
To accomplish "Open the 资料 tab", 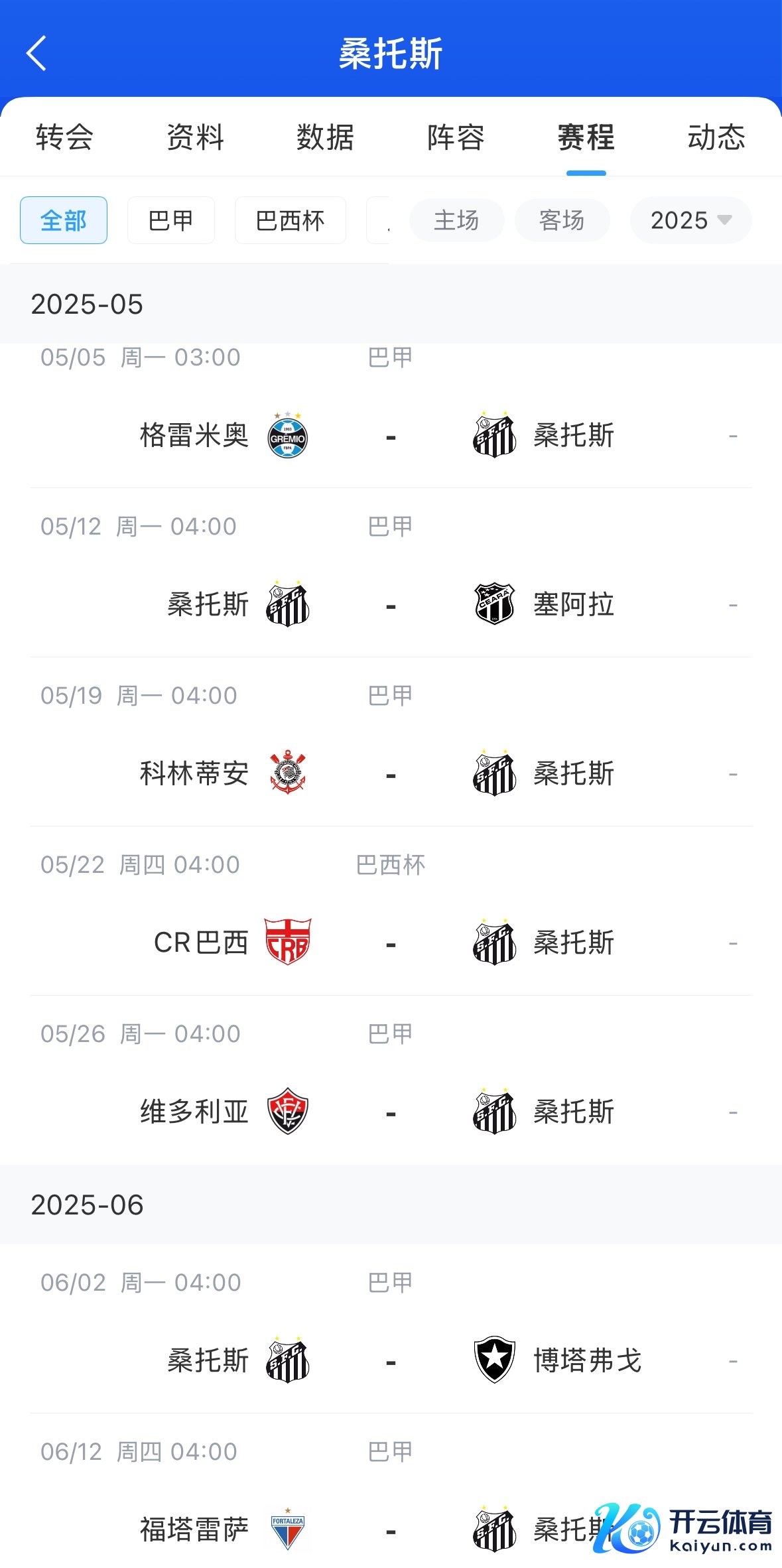I will click(x=195, y=137).
